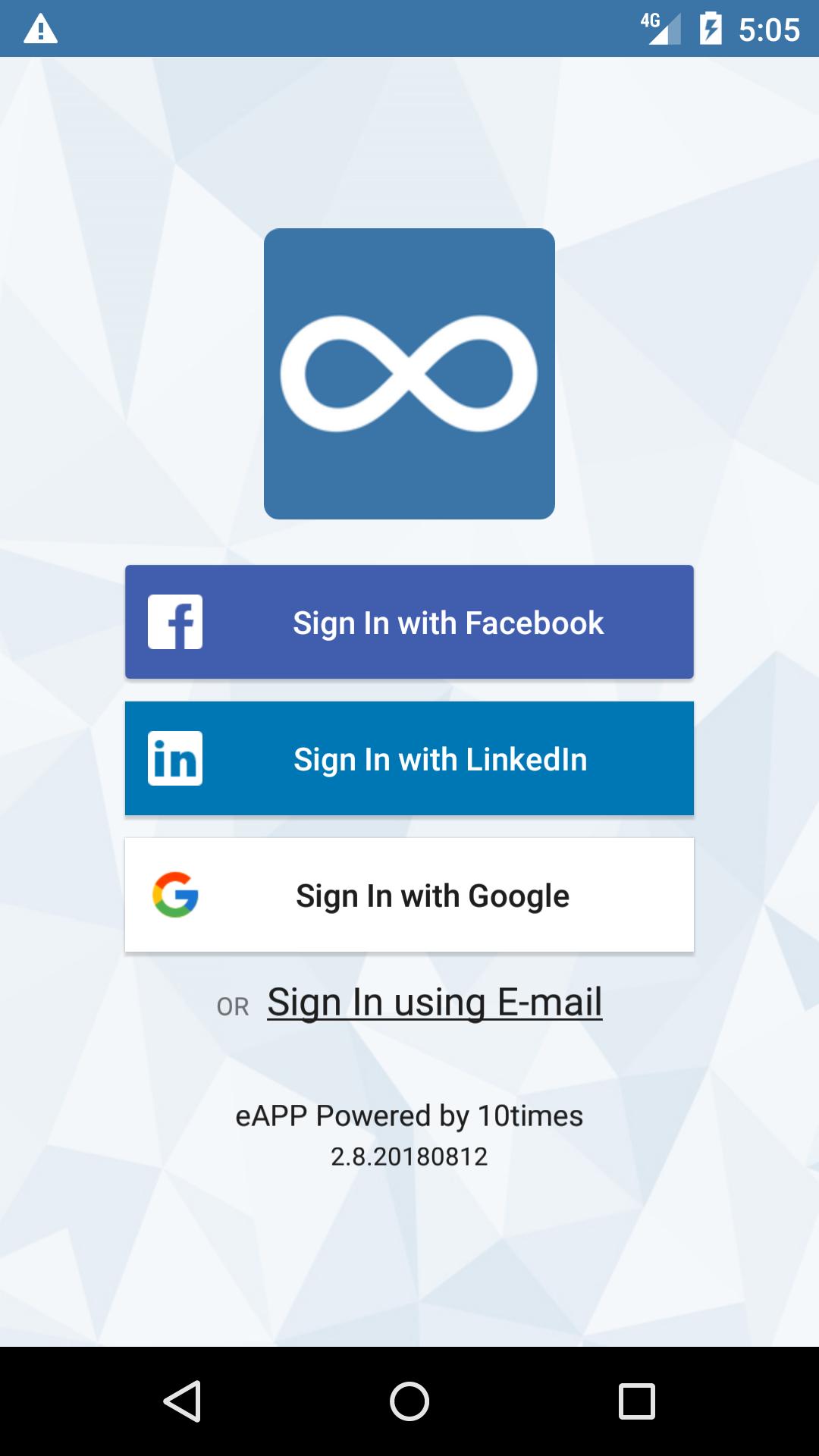Select Sign In with Google
This screenshot has height=1456, width=819.
409,895
